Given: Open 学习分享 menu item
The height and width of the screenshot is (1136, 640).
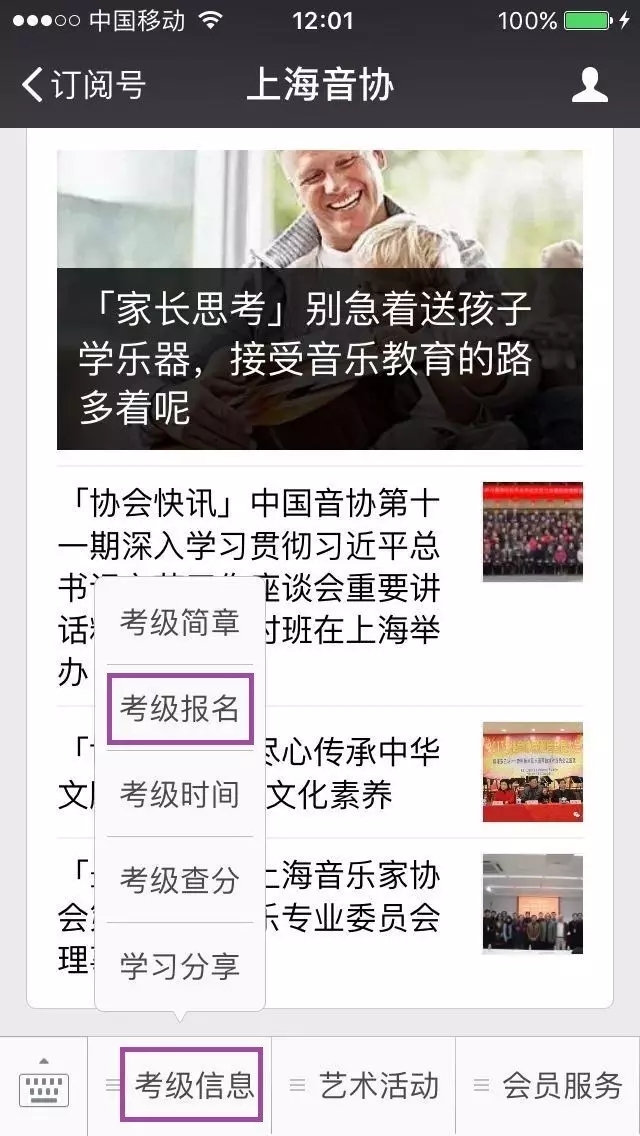Looking at the screenshot, I should (x=180, y=966).
